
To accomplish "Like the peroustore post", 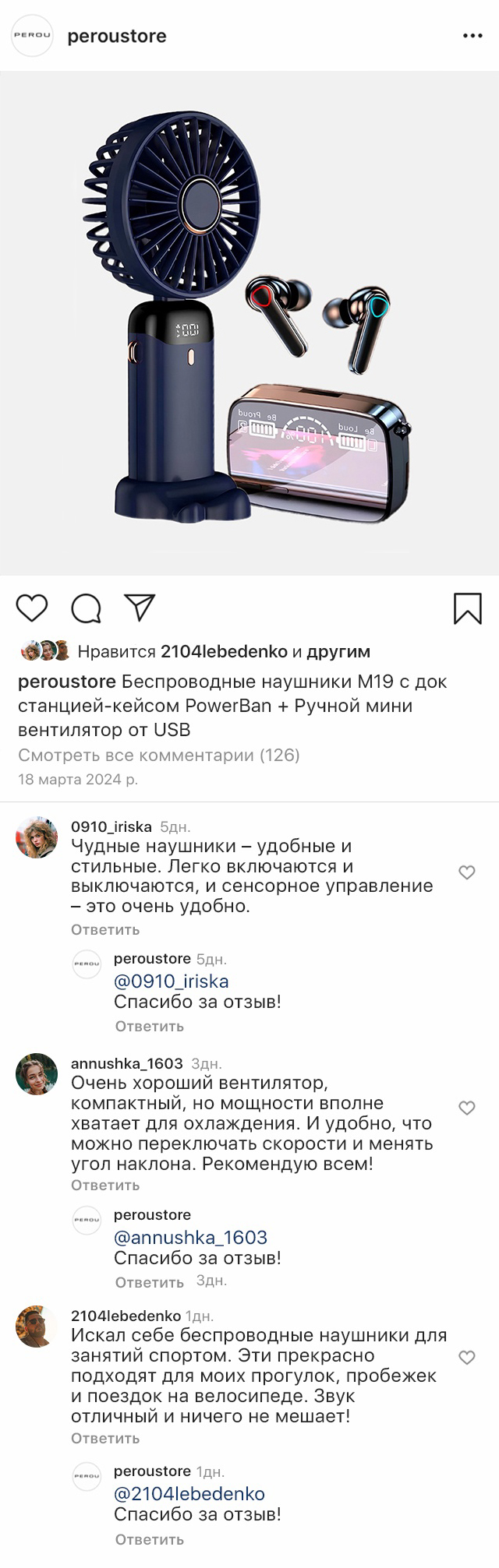I will [32, 608].
